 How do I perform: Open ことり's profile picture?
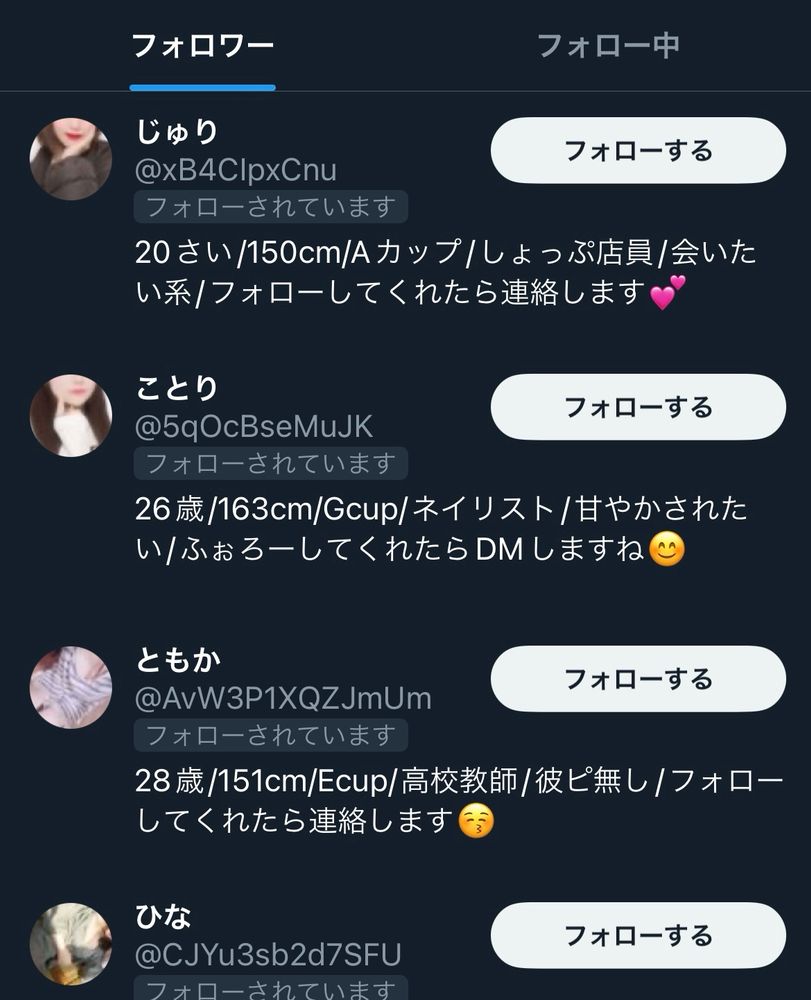(71, 415)
